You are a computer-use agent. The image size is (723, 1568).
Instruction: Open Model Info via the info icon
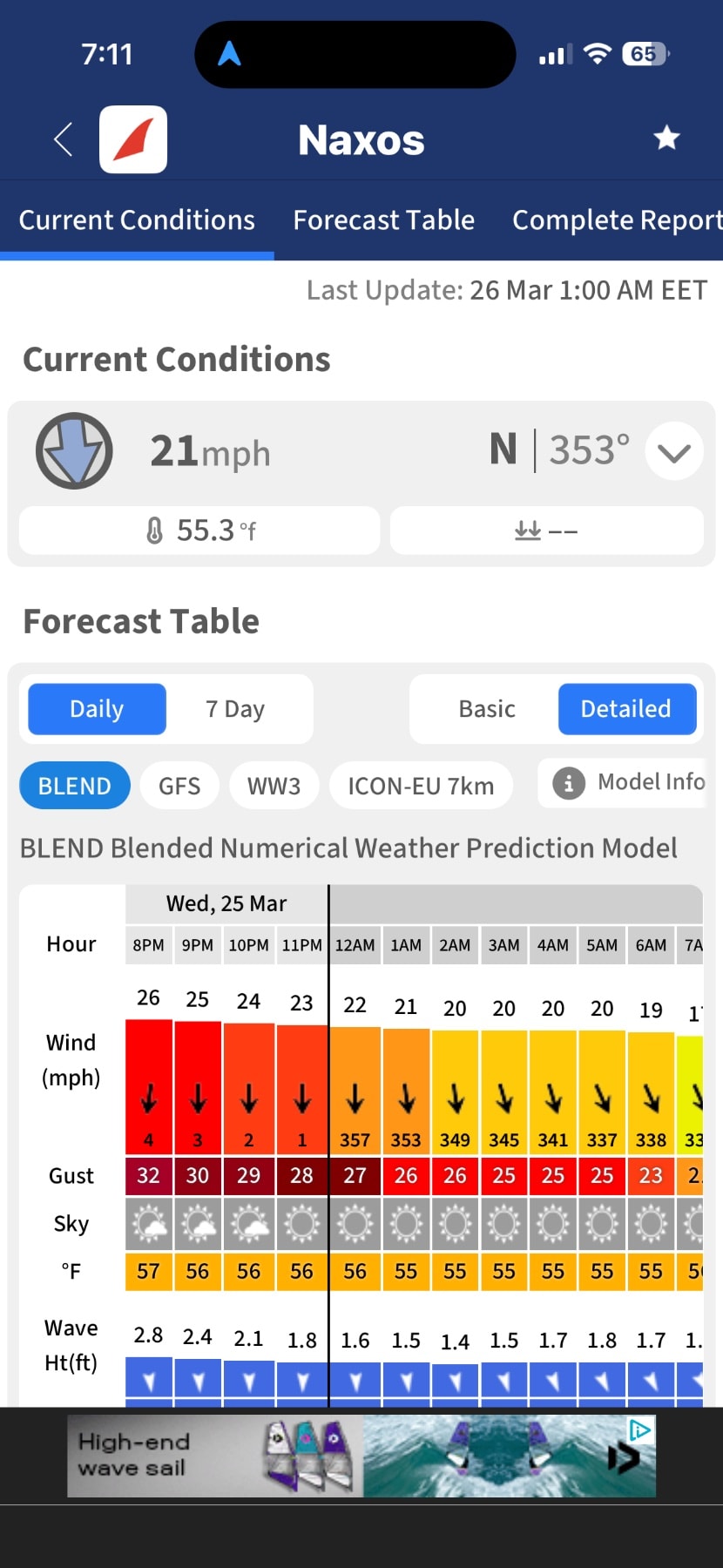click(x=568, y=783)
